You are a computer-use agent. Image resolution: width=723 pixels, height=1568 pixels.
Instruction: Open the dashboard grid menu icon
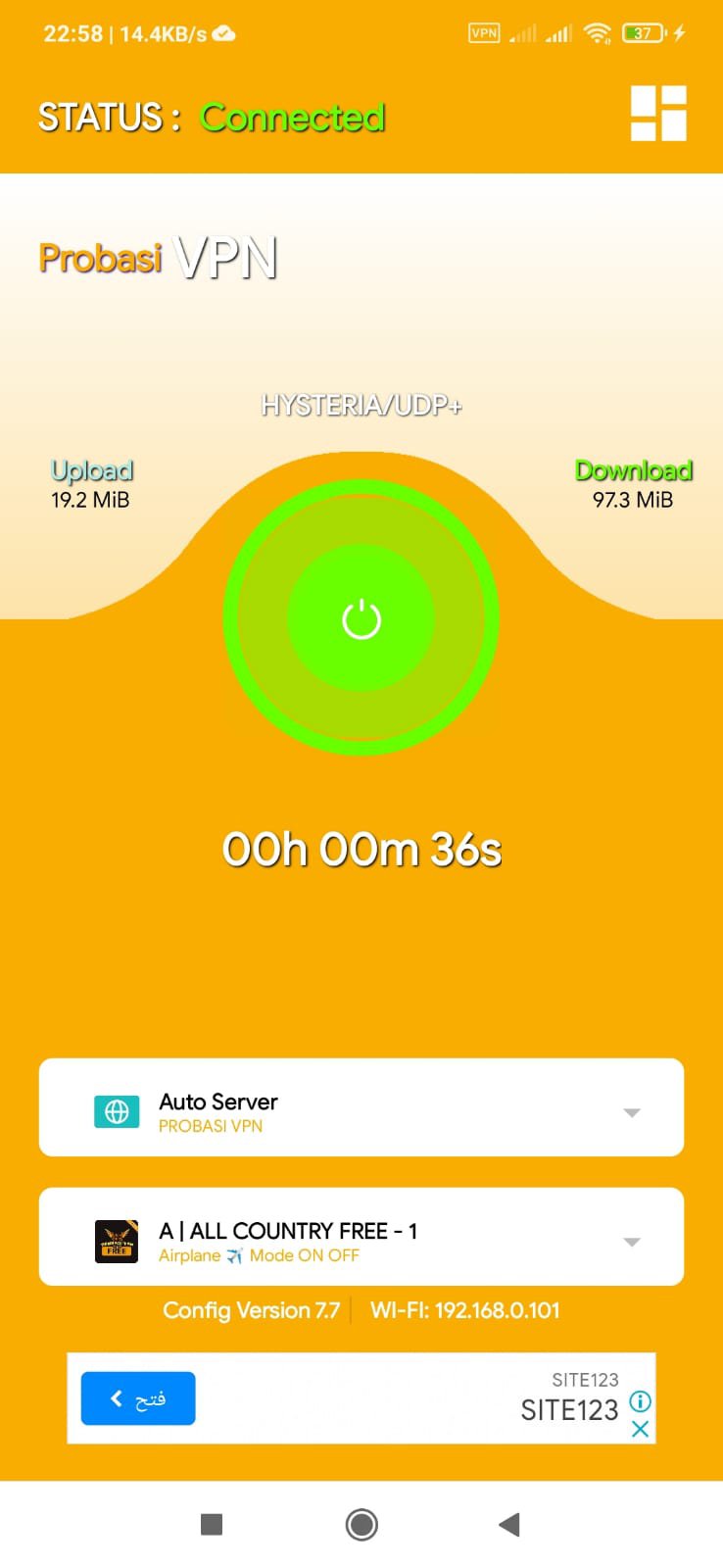coord(658,114)
